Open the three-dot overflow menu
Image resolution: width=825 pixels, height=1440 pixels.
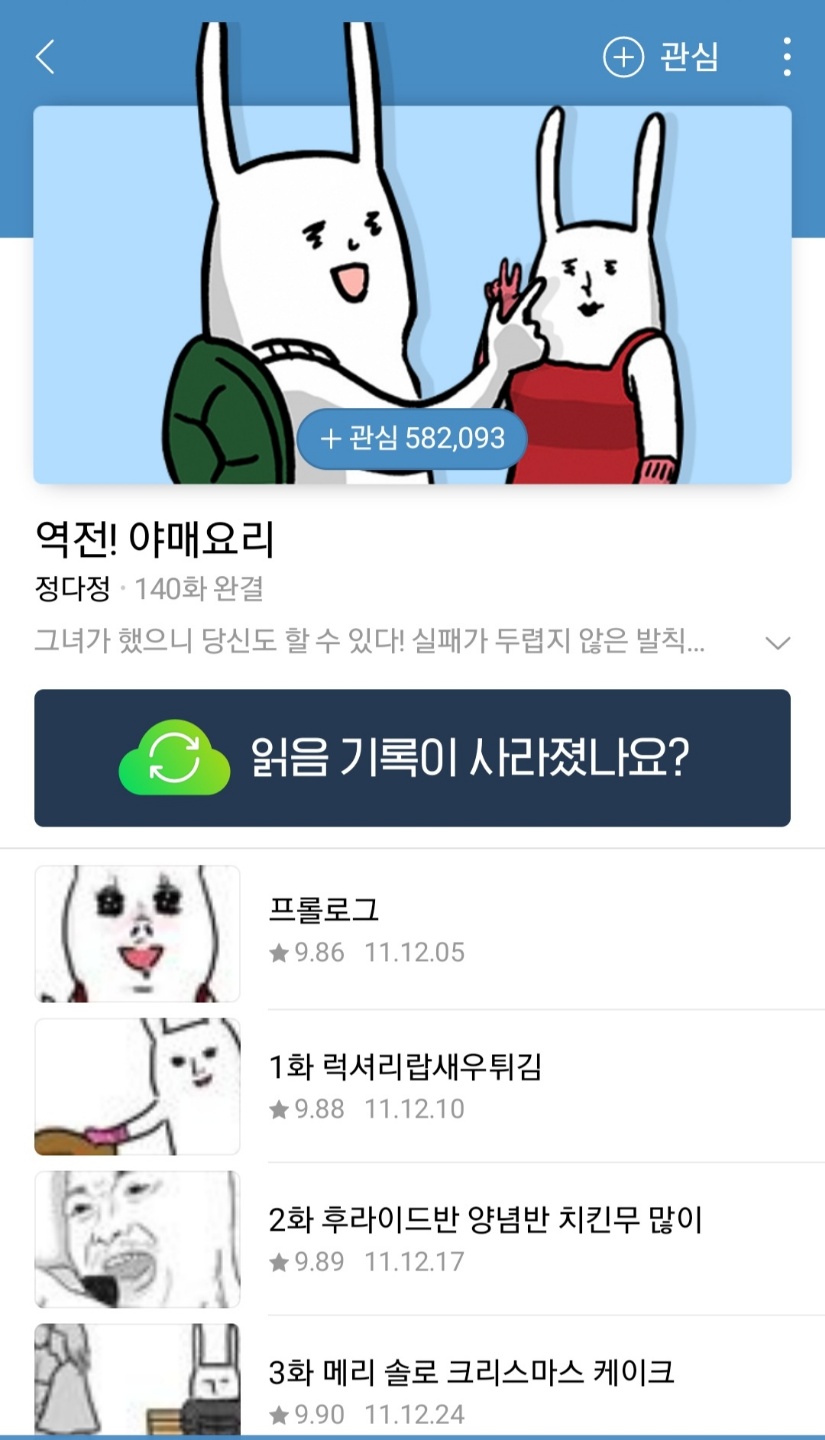tap(787, 57)
